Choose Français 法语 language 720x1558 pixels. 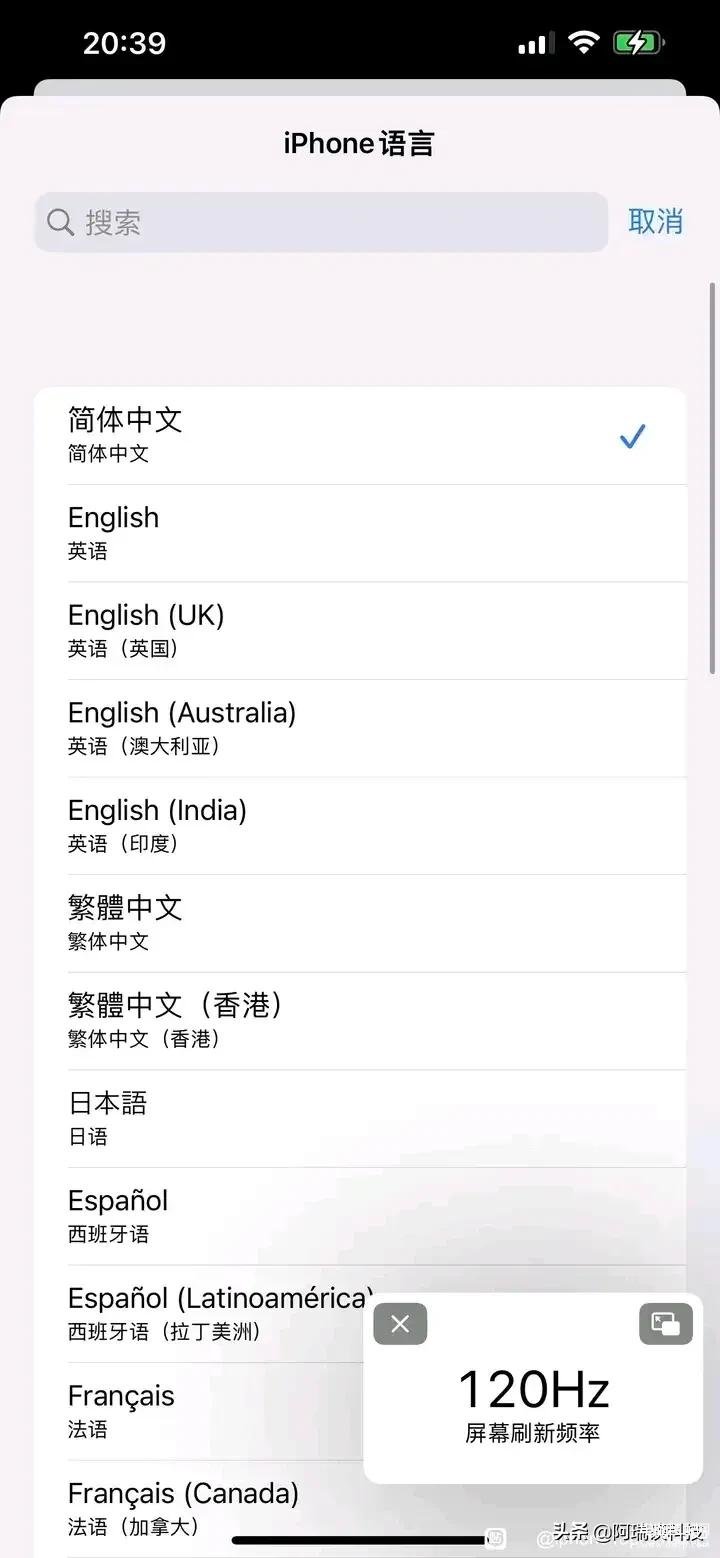click(x=200, y=1411)
